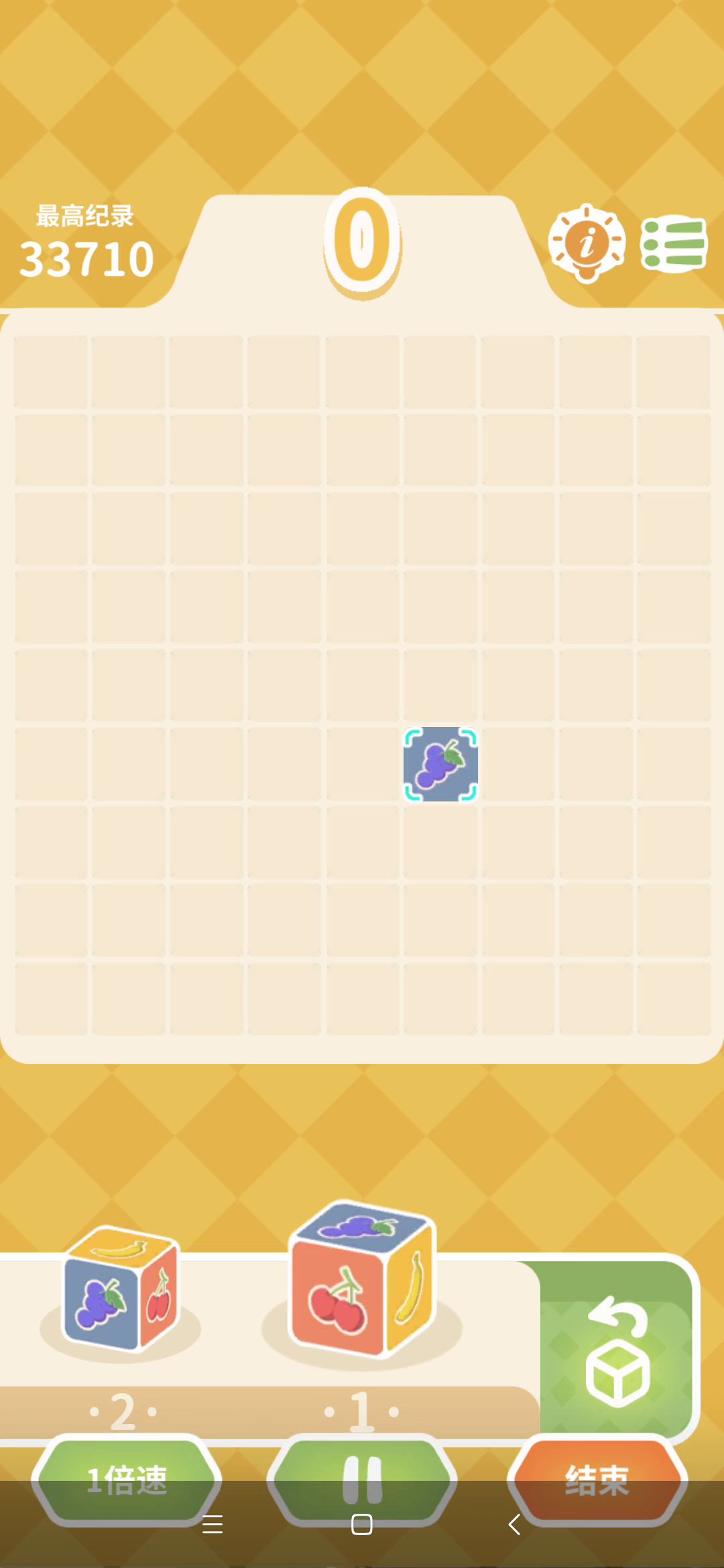724x1568 pixels.
Task: End the game with 结束
Action: 597,1478
